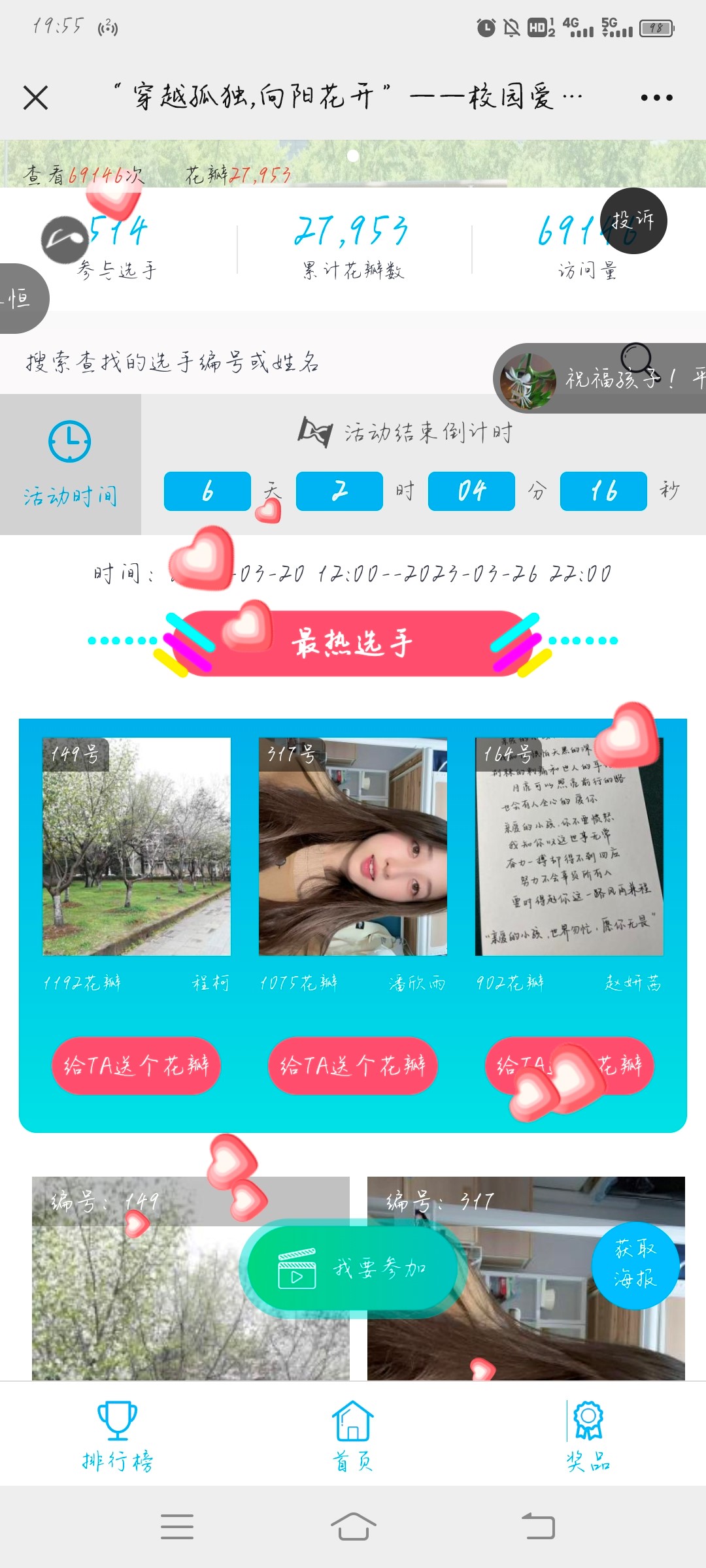Open system recent apps menu
Viewport: 706px width, 1568px height.
177,1527
